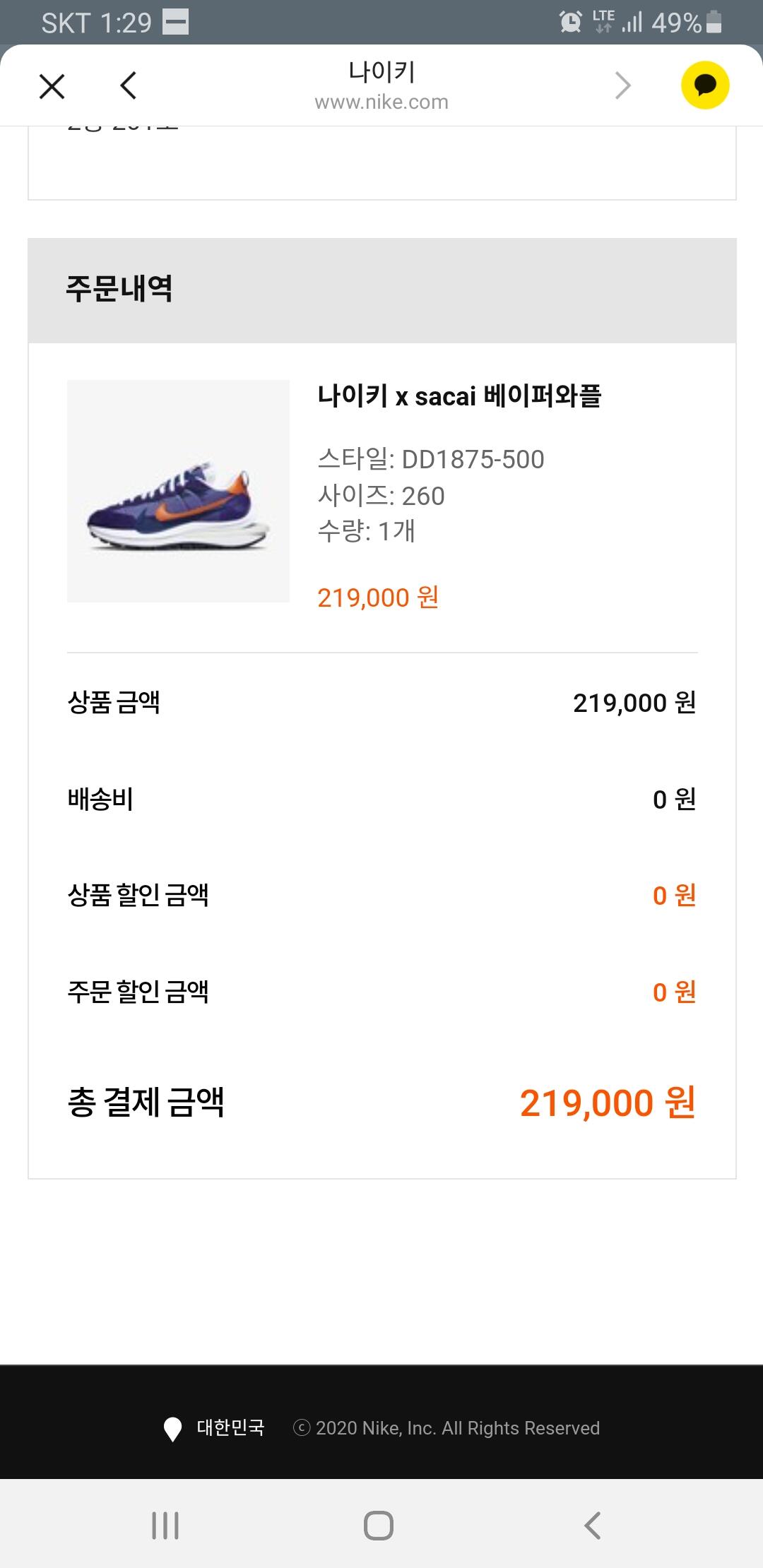Open the 나이키 x sacai 베이퍼와플 product title
The height and width of the screenshot is (1568, 763).
point(459,396)
